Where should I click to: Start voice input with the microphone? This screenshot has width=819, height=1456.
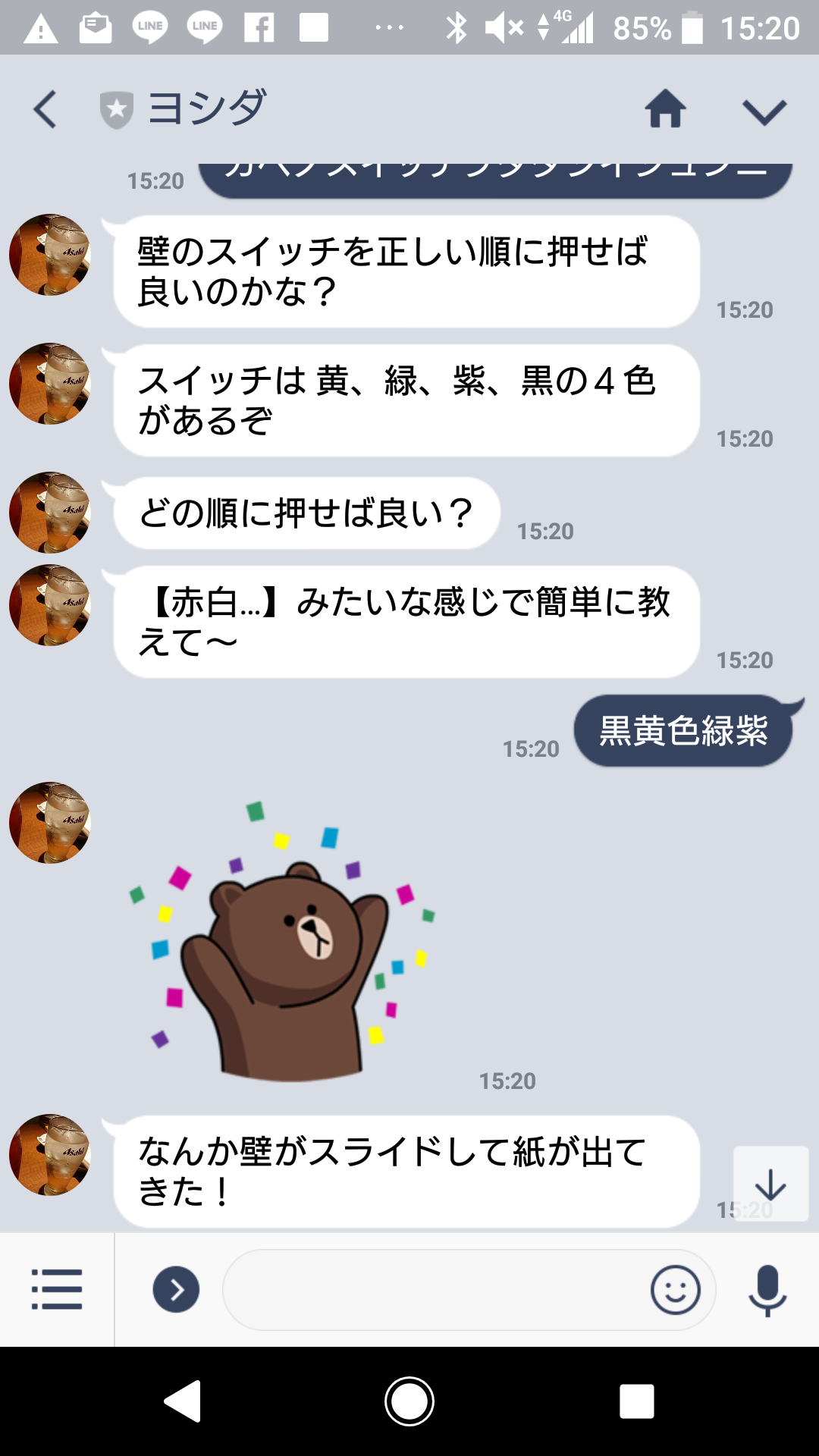click(767, 1289)
